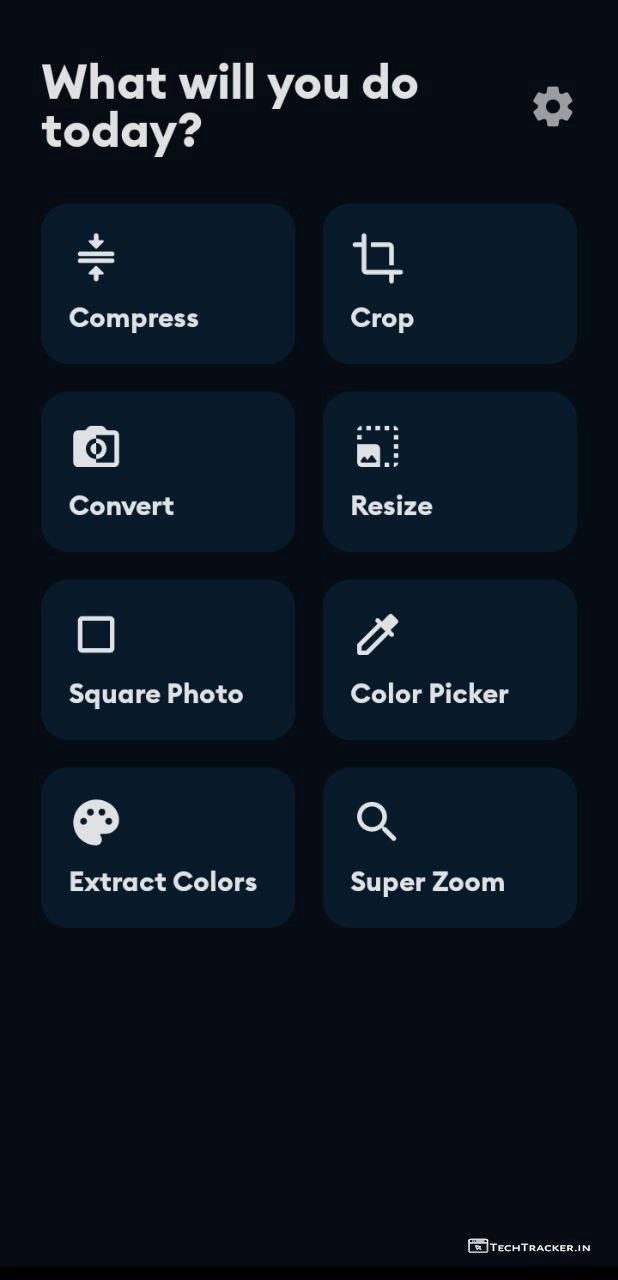The height and width of the screenshot is (1280, 618).
Task: Open the Compress tool
Action: pyautogui.click(x=168, y=284)
